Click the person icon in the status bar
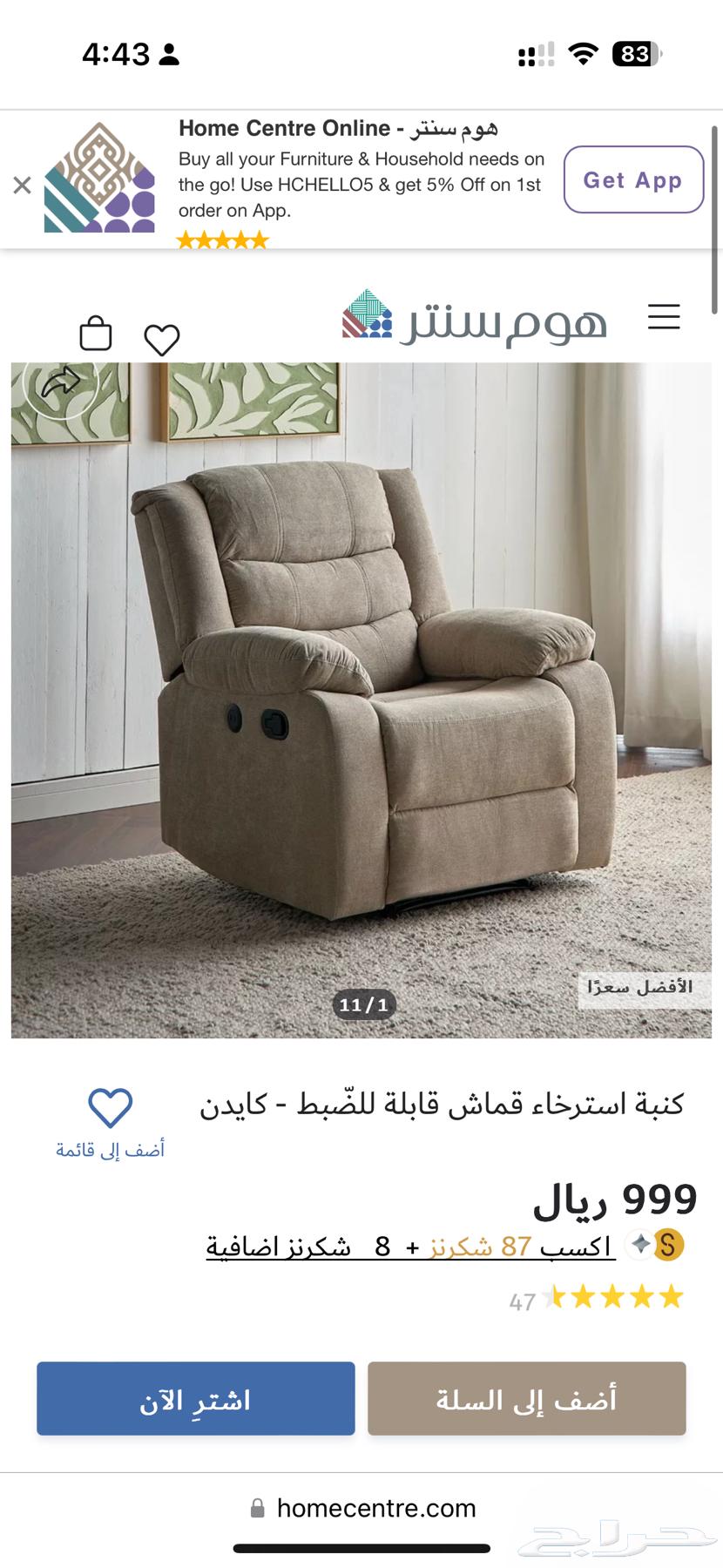 click(x=169, y=54)
